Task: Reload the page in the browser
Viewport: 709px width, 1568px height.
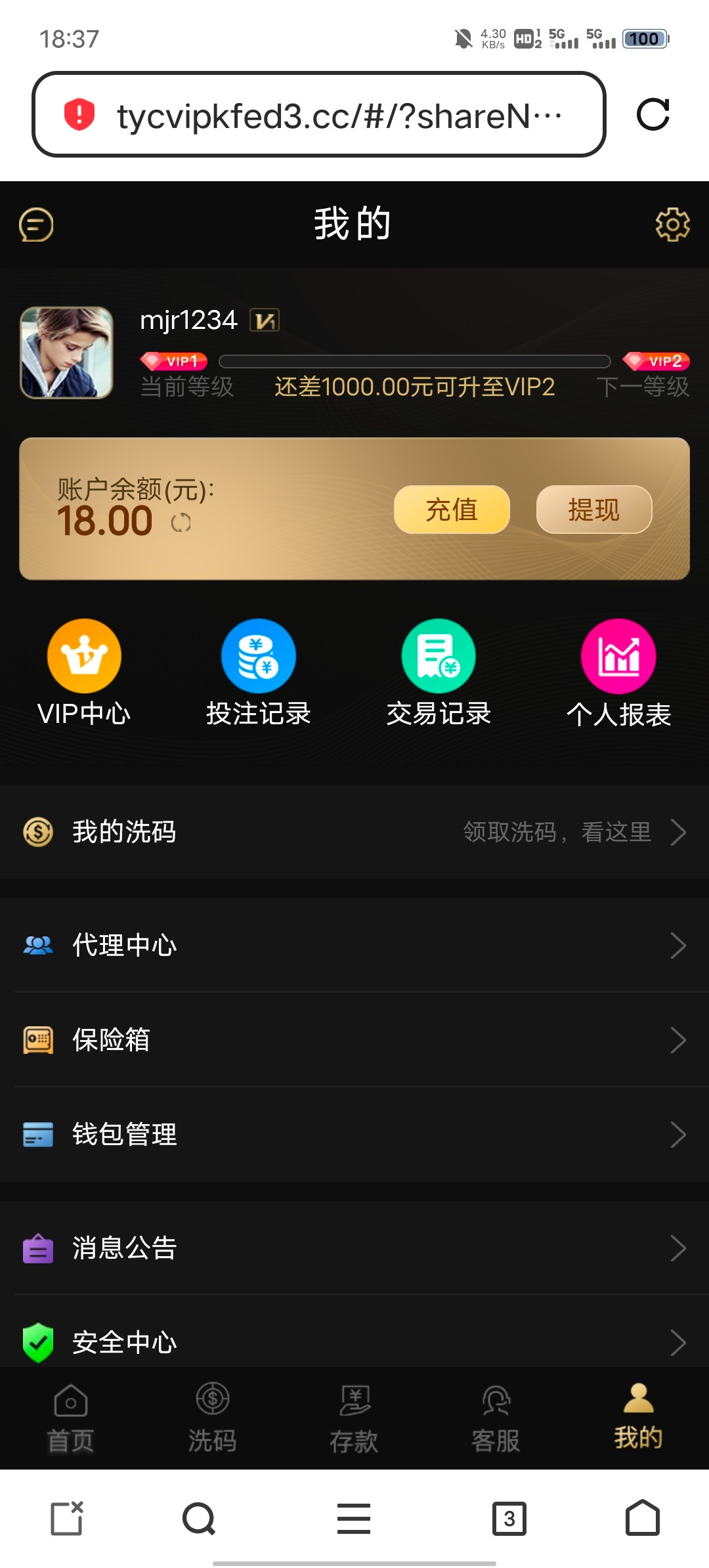Action: click(x=653, y=115)
